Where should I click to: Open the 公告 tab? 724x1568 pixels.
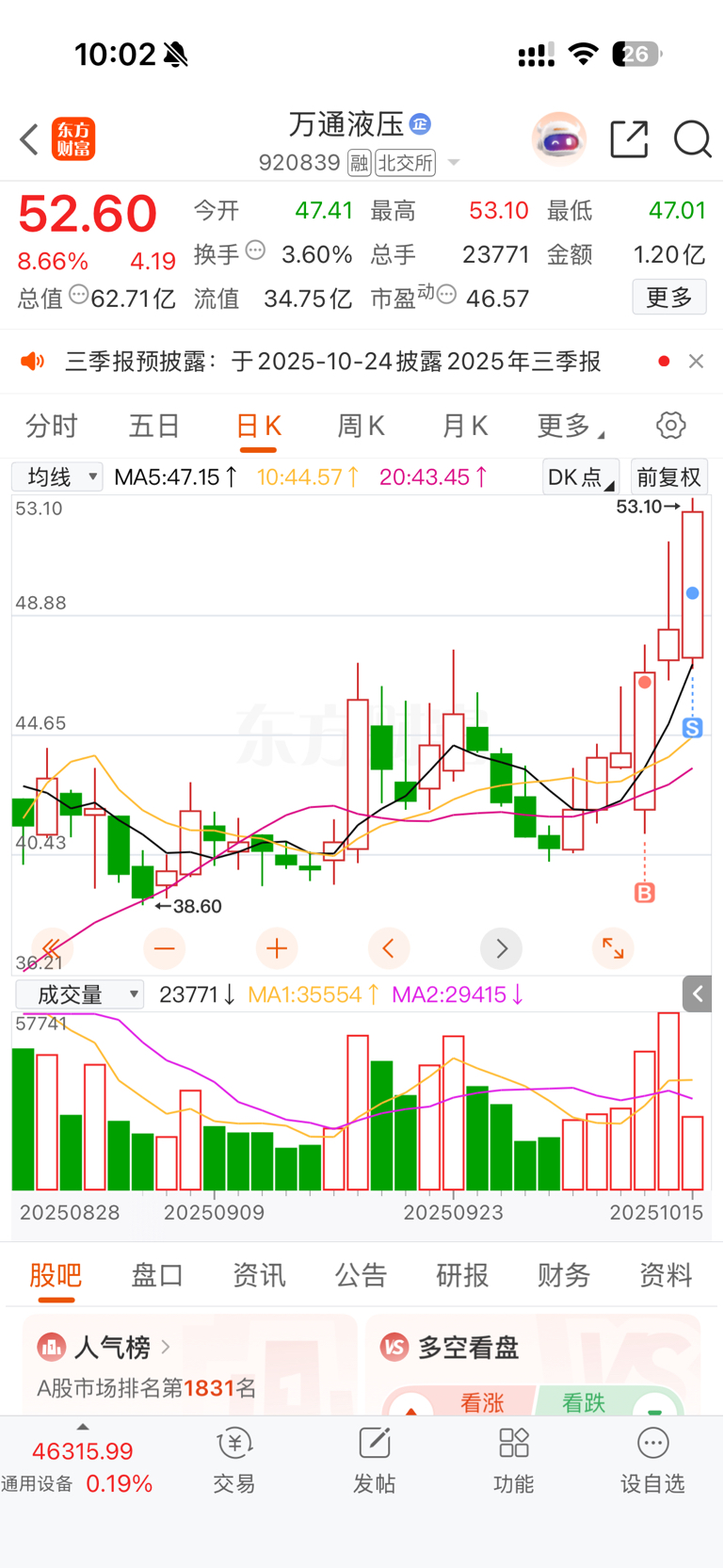click(x=361, y=1275)
